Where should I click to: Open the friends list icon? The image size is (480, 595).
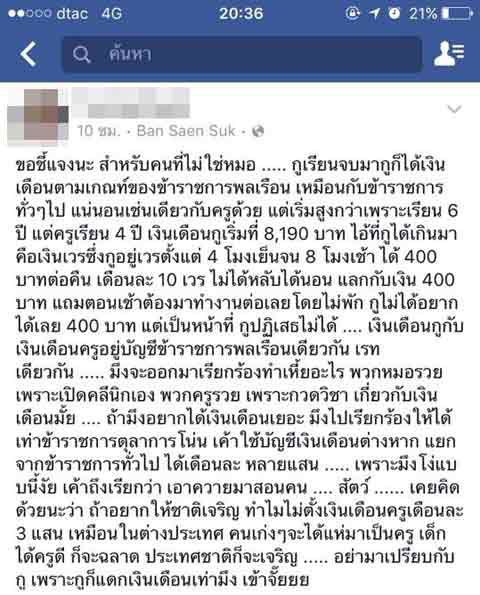click(x=449, y=53)
